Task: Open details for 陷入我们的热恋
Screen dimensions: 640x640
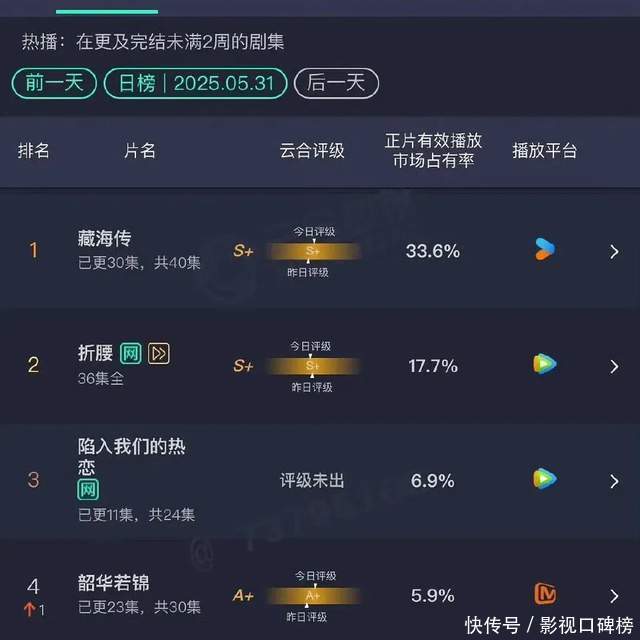Action: click(x=614, y=481)
